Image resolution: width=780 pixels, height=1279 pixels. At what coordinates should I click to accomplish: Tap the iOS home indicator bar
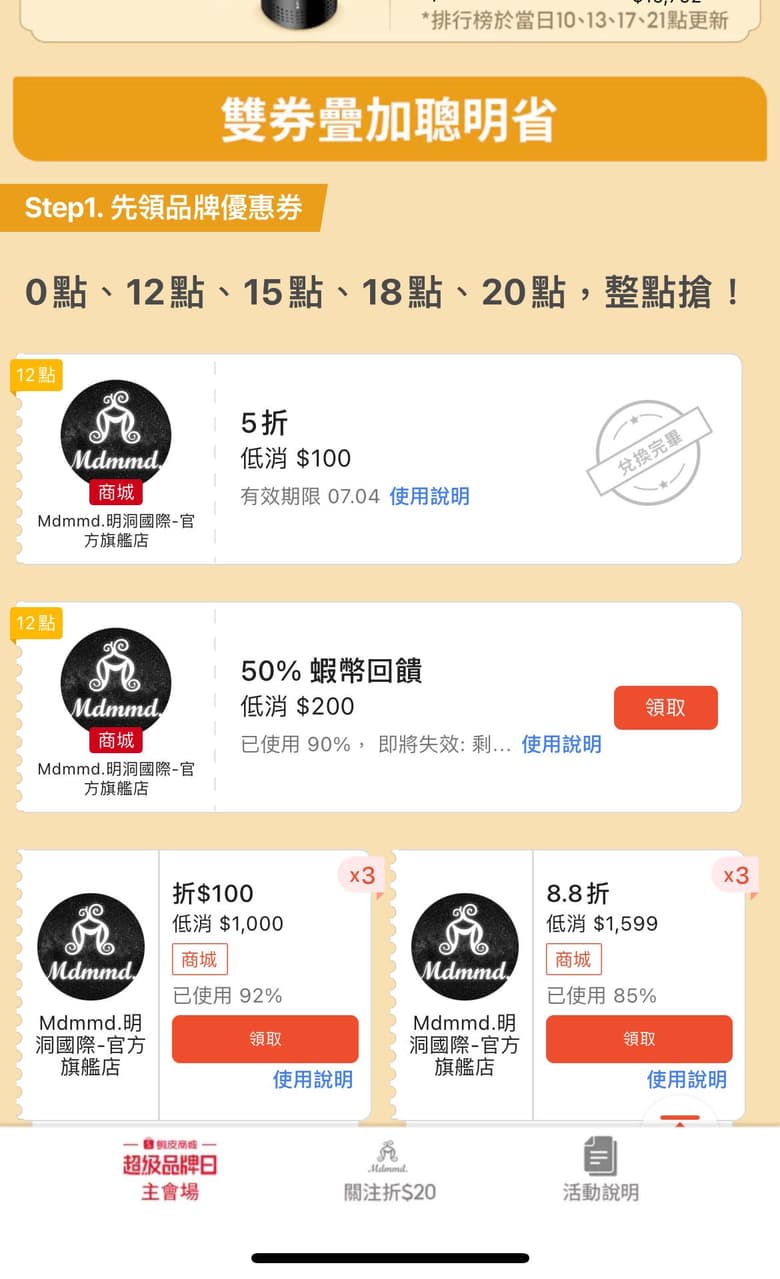coord(390,1258)
